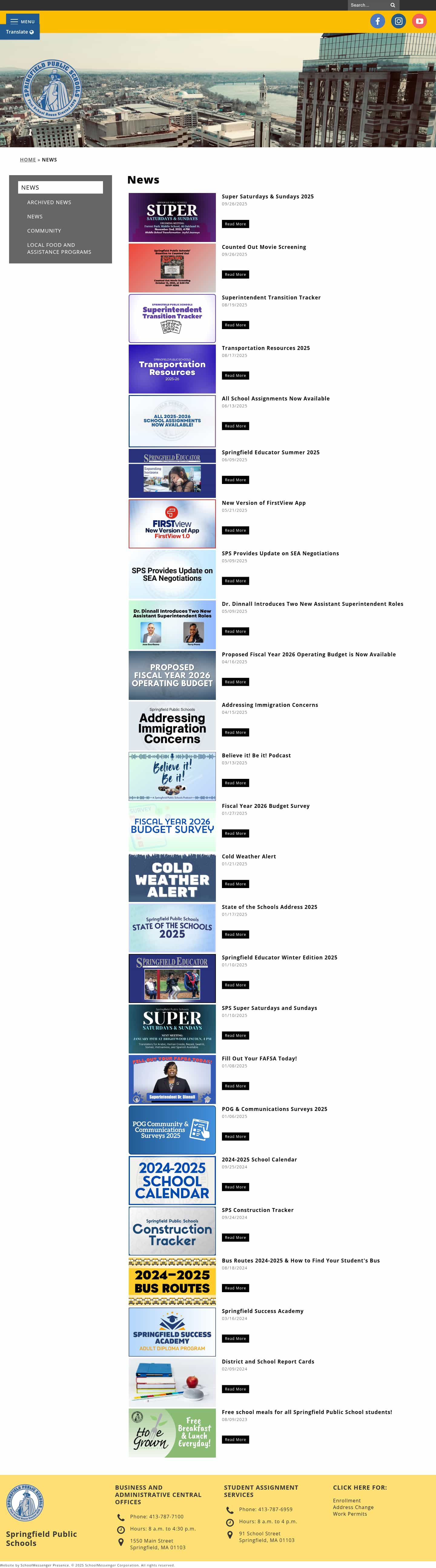Open Superintendent Transition Tracker image tile
The image size is (436, 1568).
[172, 318]
